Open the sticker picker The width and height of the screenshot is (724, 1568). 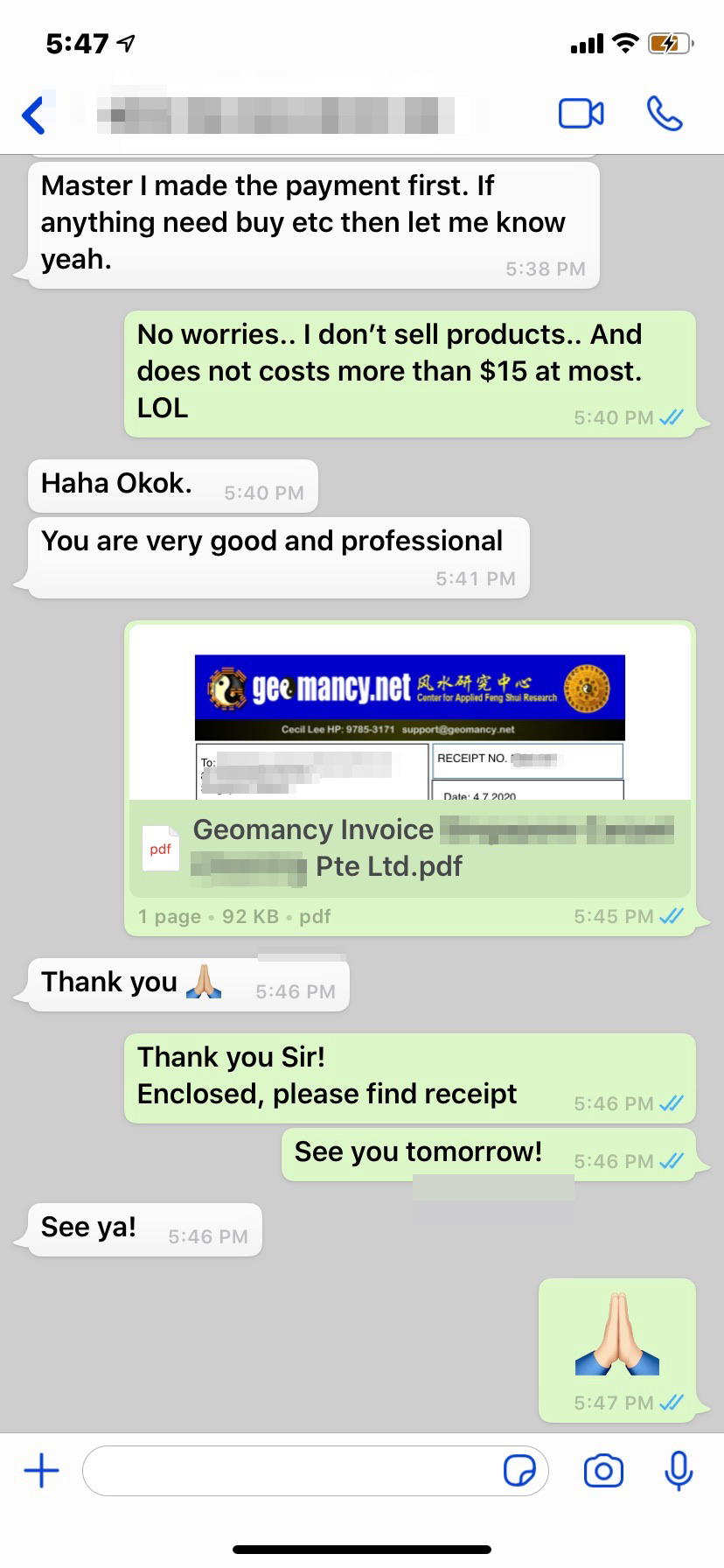point(520,1471)
